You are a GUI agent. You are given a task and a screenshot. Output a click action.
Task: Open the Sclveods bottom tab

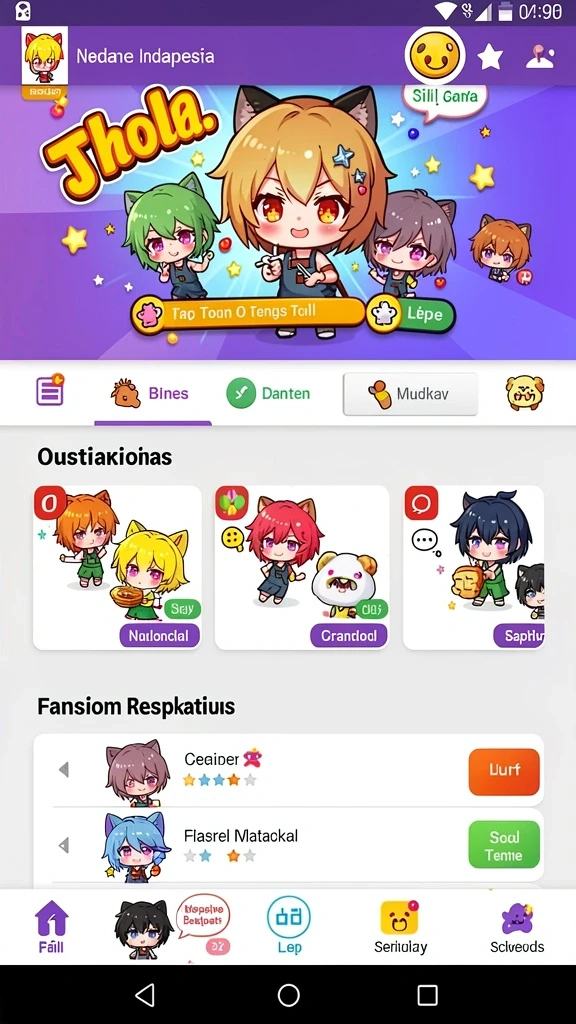coord(517,927)
